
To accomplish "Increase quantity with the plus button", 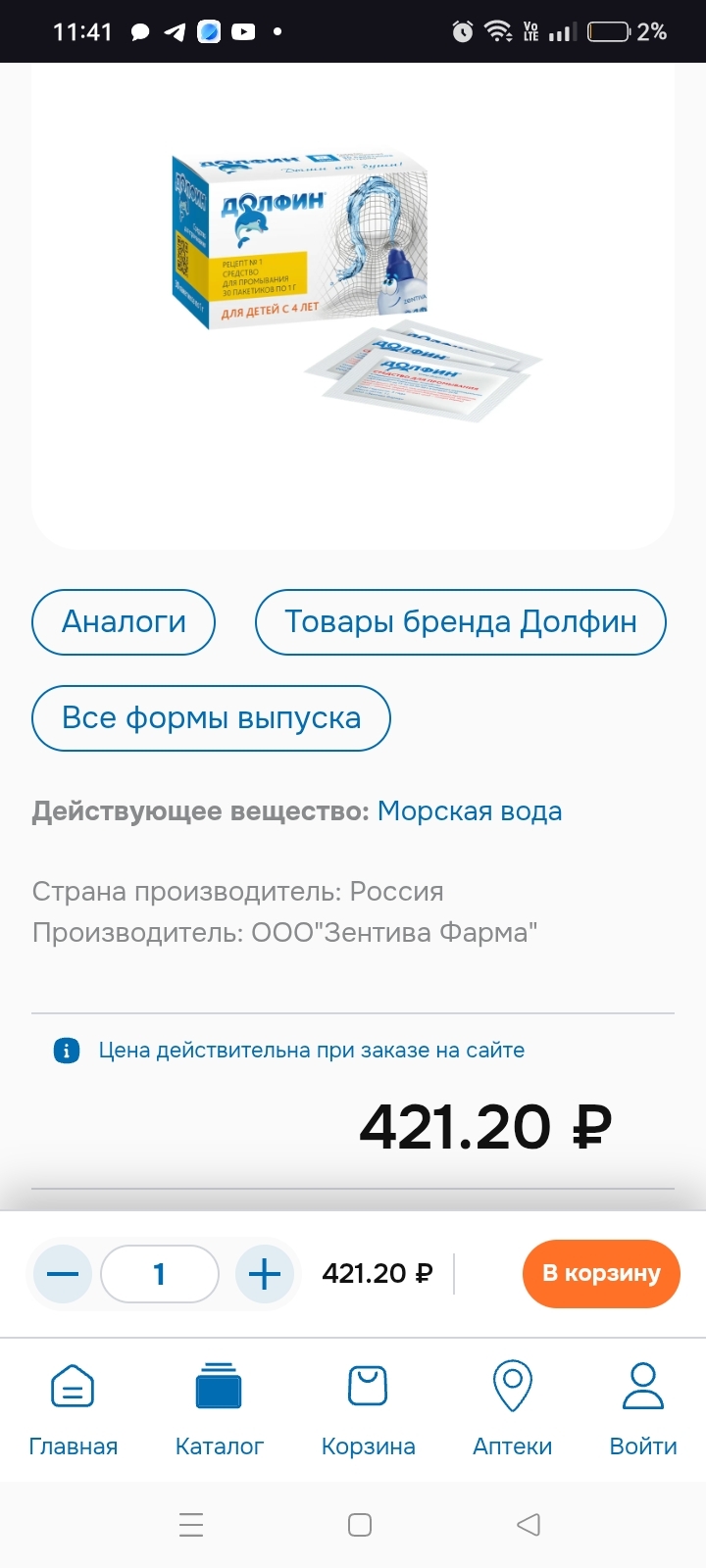I will tap(265, 1274).
